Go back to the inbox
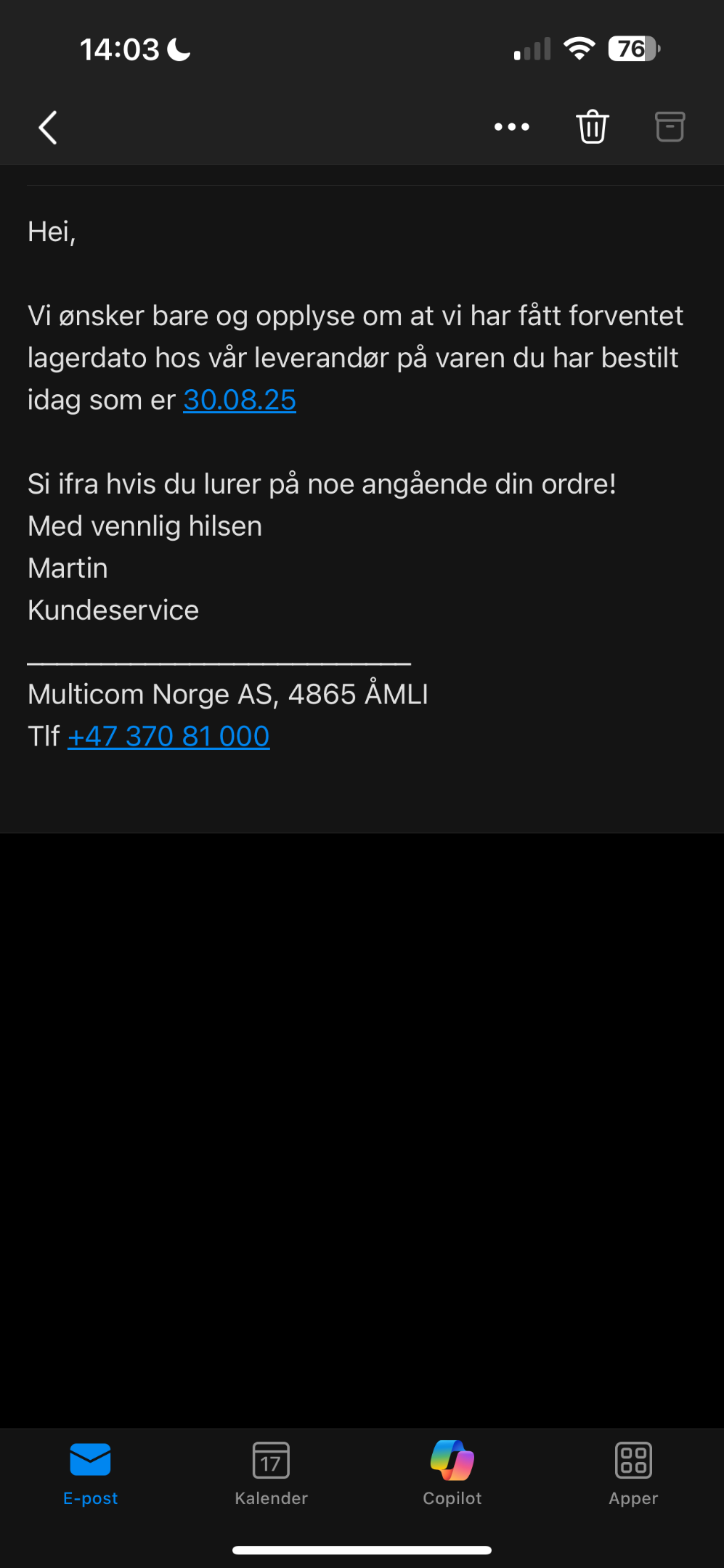 point(48,128)
